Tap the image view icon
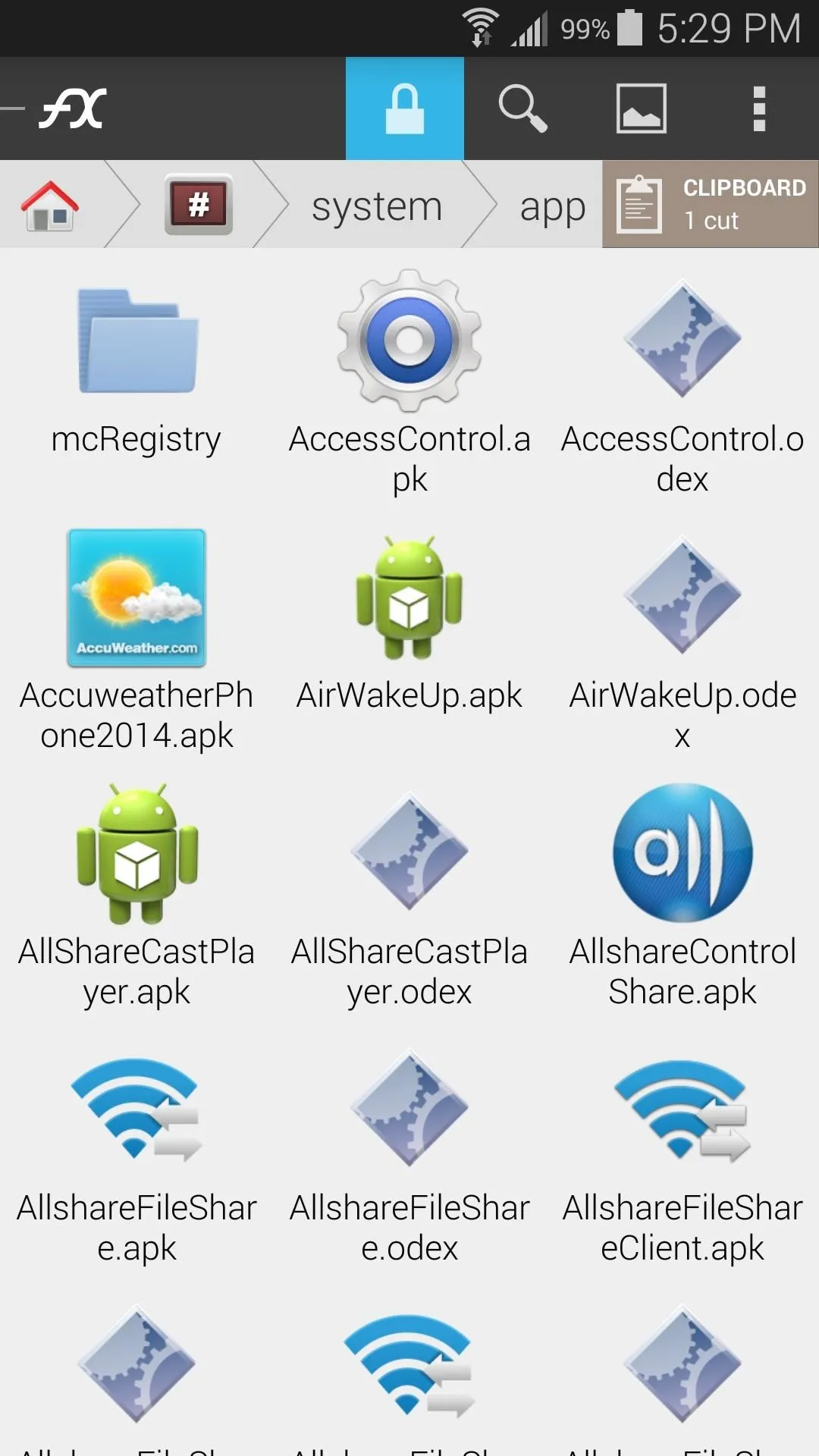This screenshot has width=819, height=1456. click(x=641, y=108)
